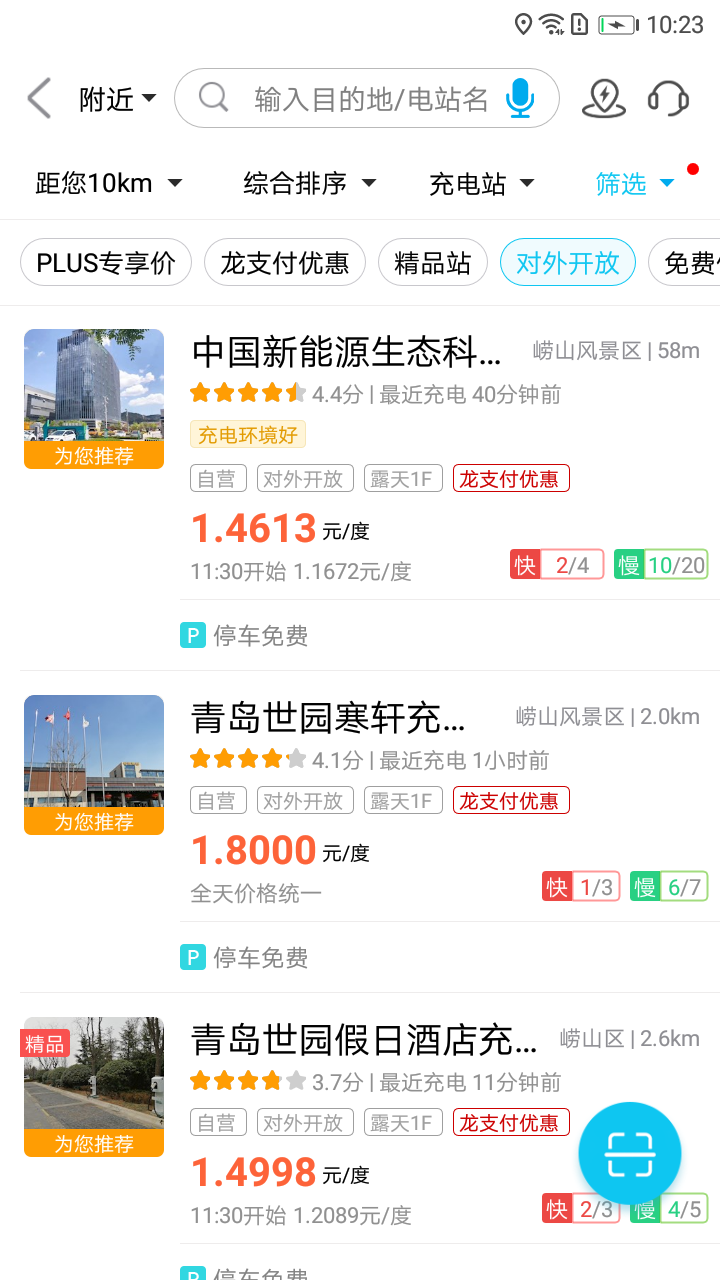This screenshot has width=720, height=1280.
Task: Tap the 青岛世园寒轩充 station photo thumbnail
Action: [x=93, y=764]
